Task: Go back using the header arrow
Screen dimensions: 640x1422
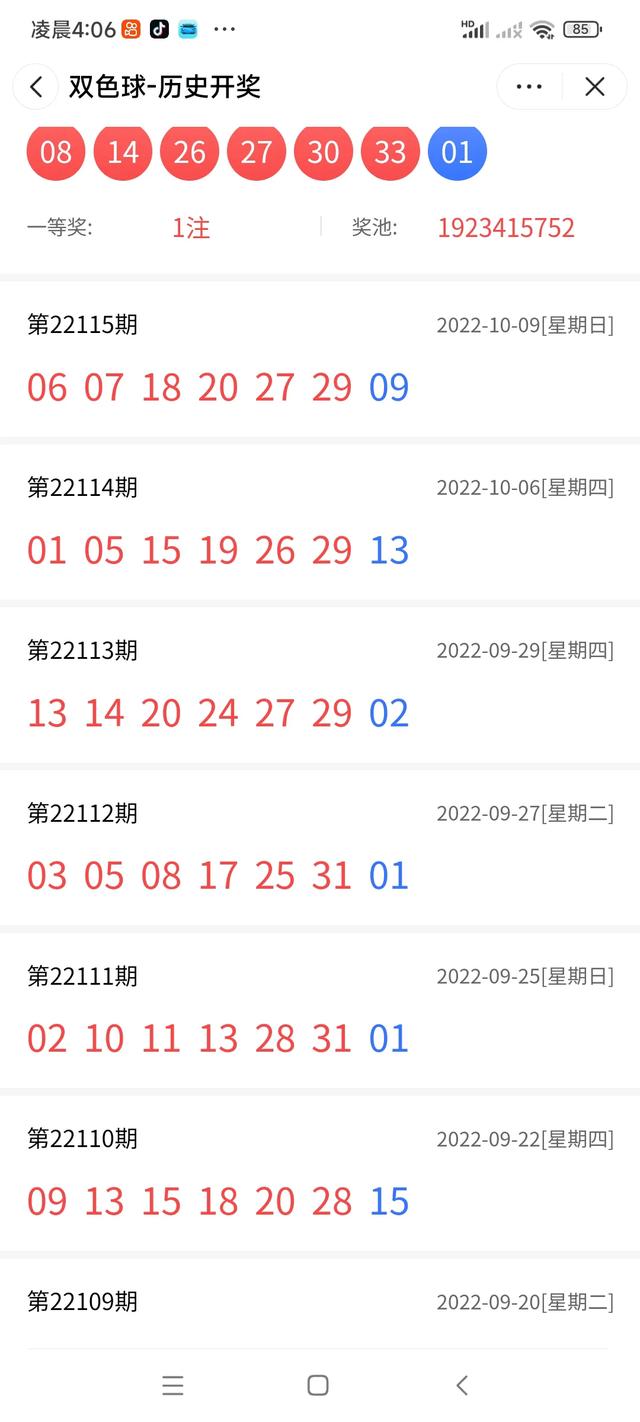Action: pyautogui.click(x=36, y=87)
